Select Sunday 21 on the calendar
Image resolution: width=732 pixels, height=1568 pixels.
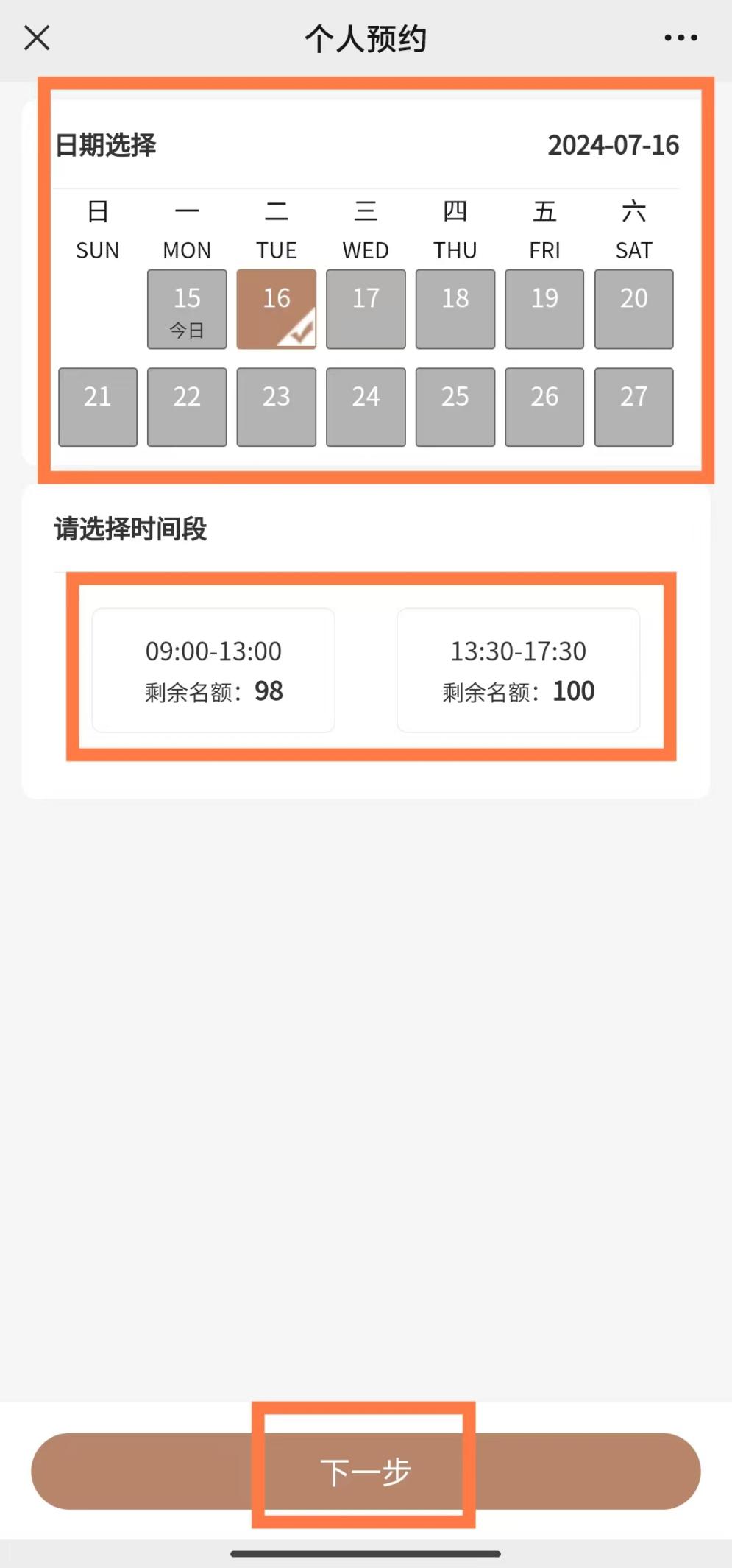[x=98, y=407]
